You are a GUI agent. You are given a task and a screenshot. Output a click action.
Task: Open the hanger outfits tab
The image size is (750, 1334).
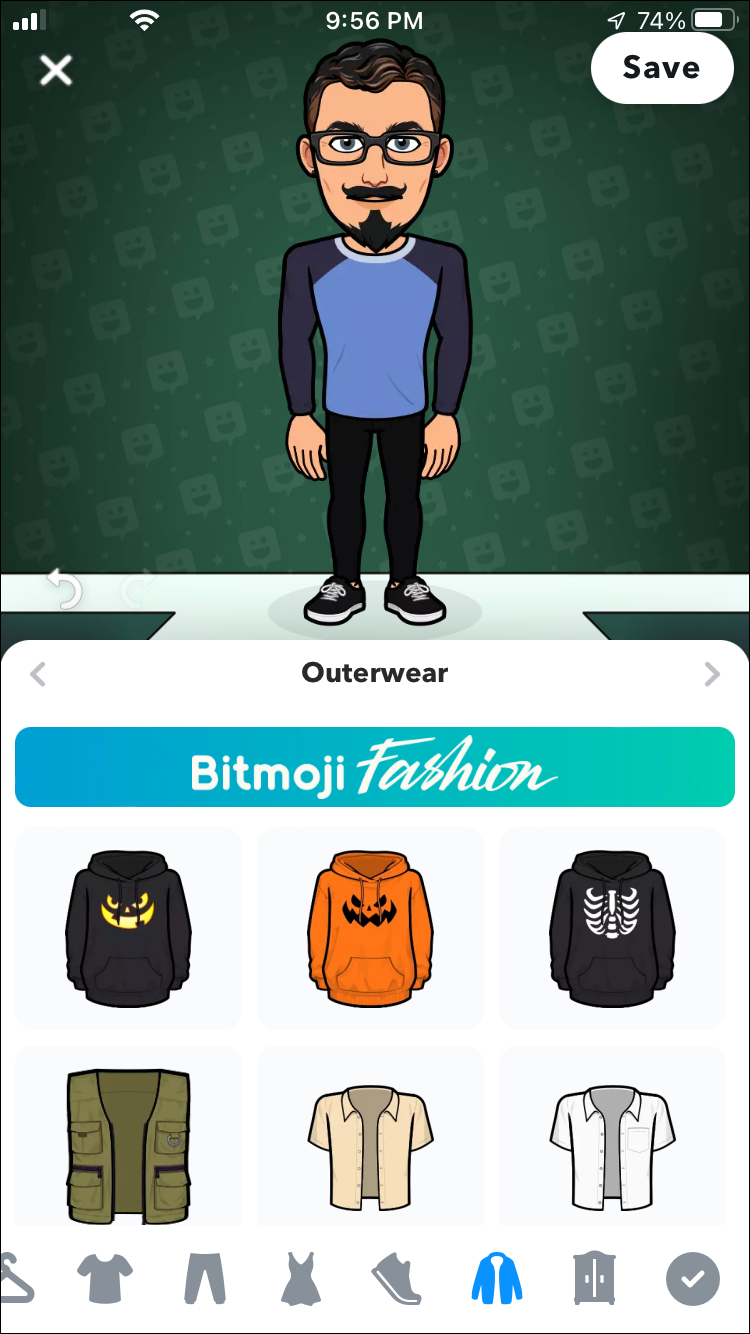(15, 1278)
